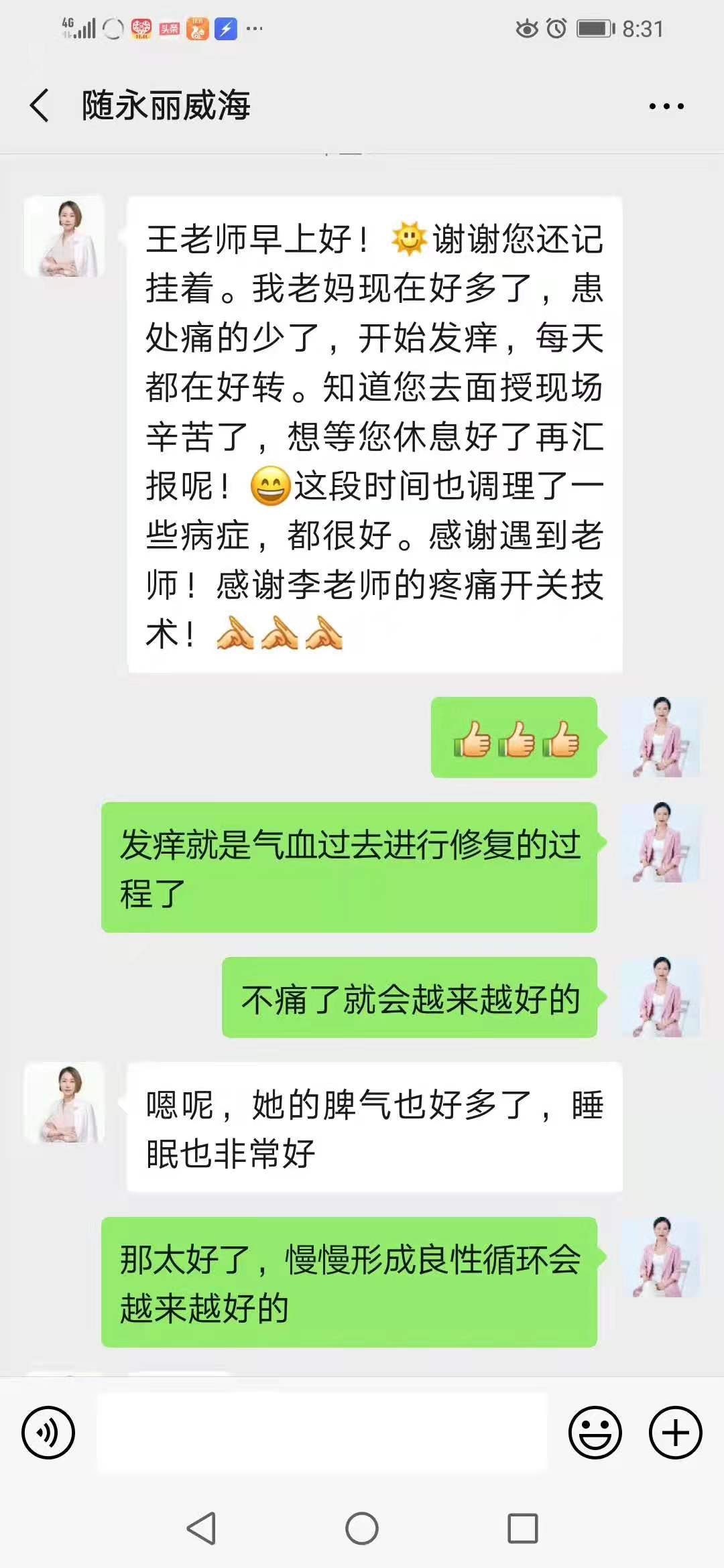Screen dimensions: 724x1568
Task: Focus the message text field
Action: (322, 1433)
